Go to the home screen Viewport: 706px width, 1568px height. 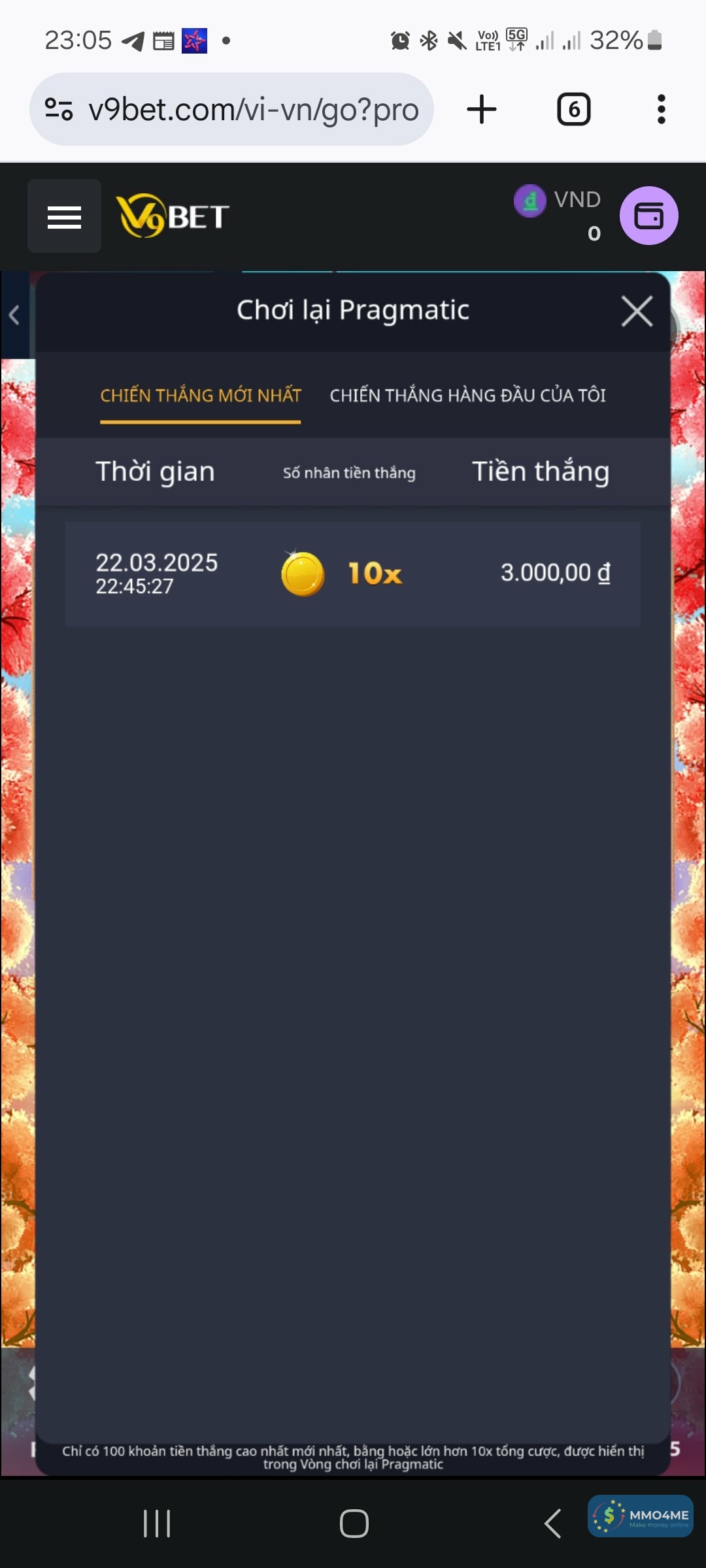(354, 1524)
